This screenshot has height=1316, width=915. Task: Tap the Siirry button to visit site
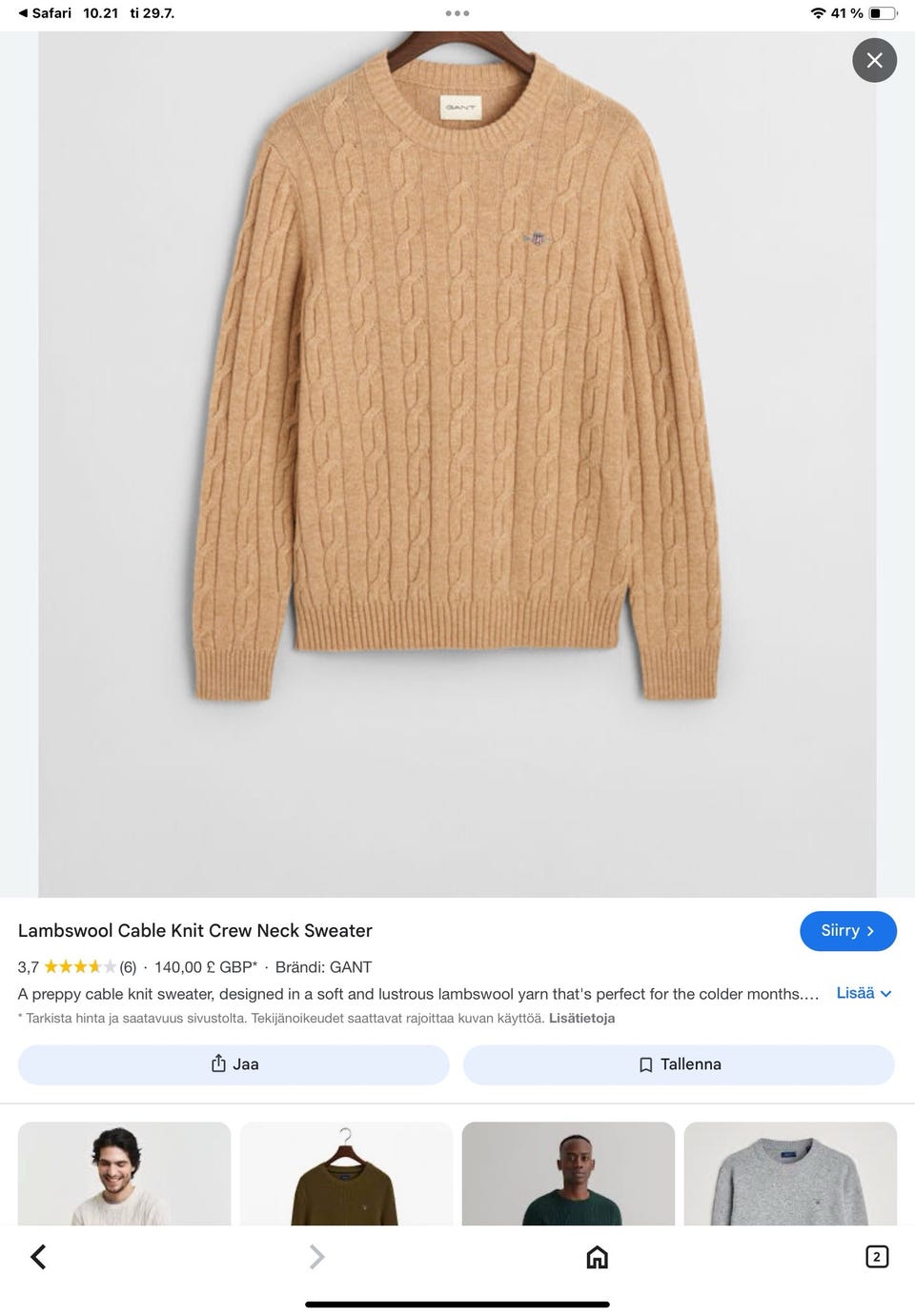(x=847, y=931)
